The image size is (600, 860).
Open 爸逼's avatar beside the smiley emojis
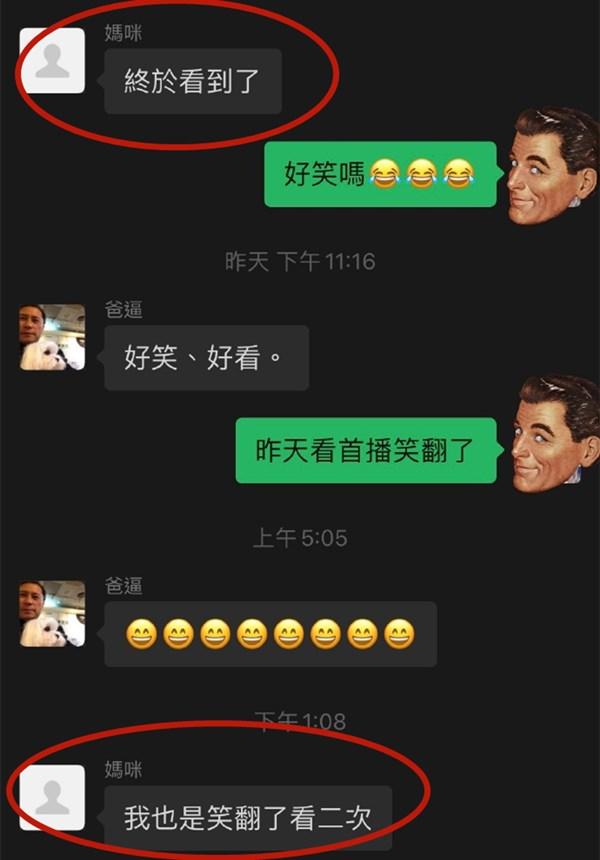52,613
